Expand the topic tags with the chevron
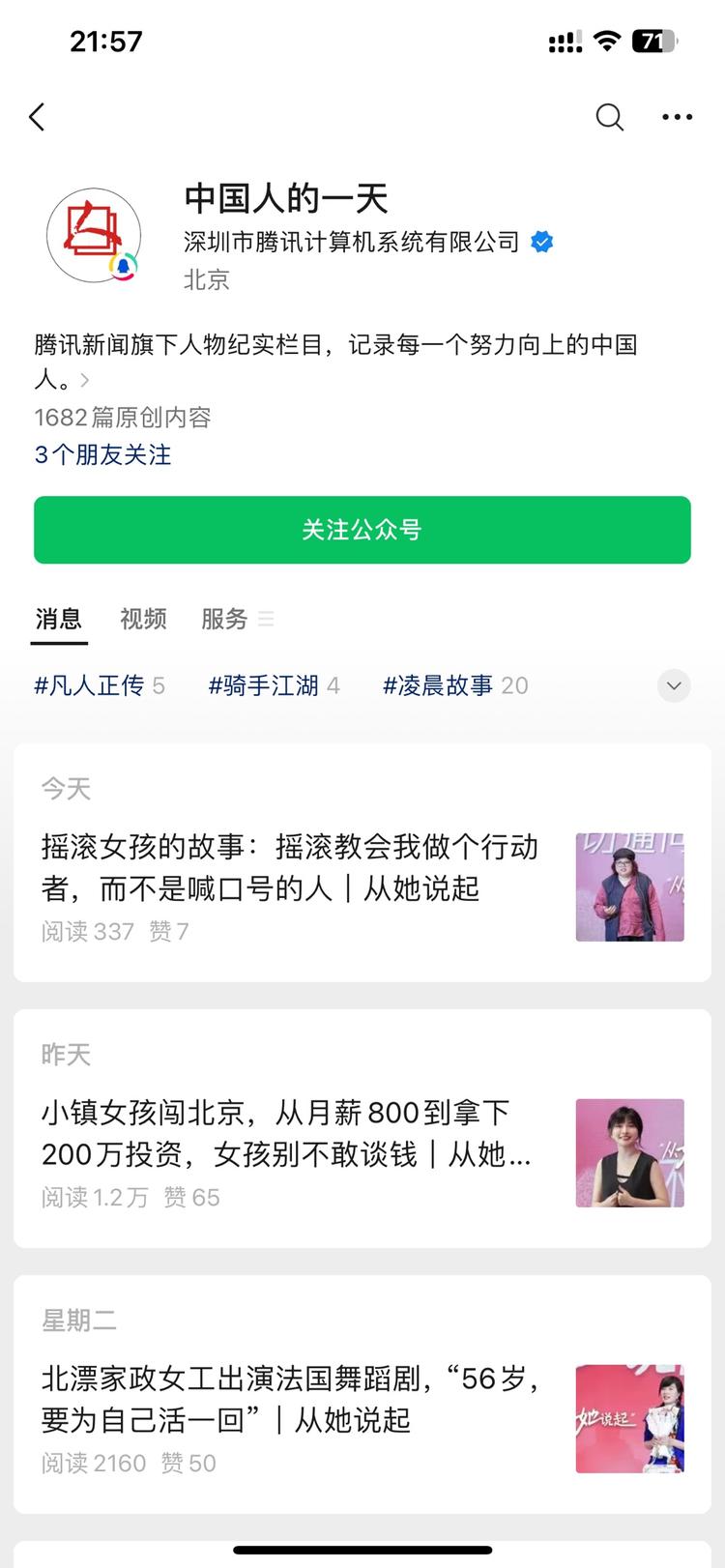 (x=674, y=685)
